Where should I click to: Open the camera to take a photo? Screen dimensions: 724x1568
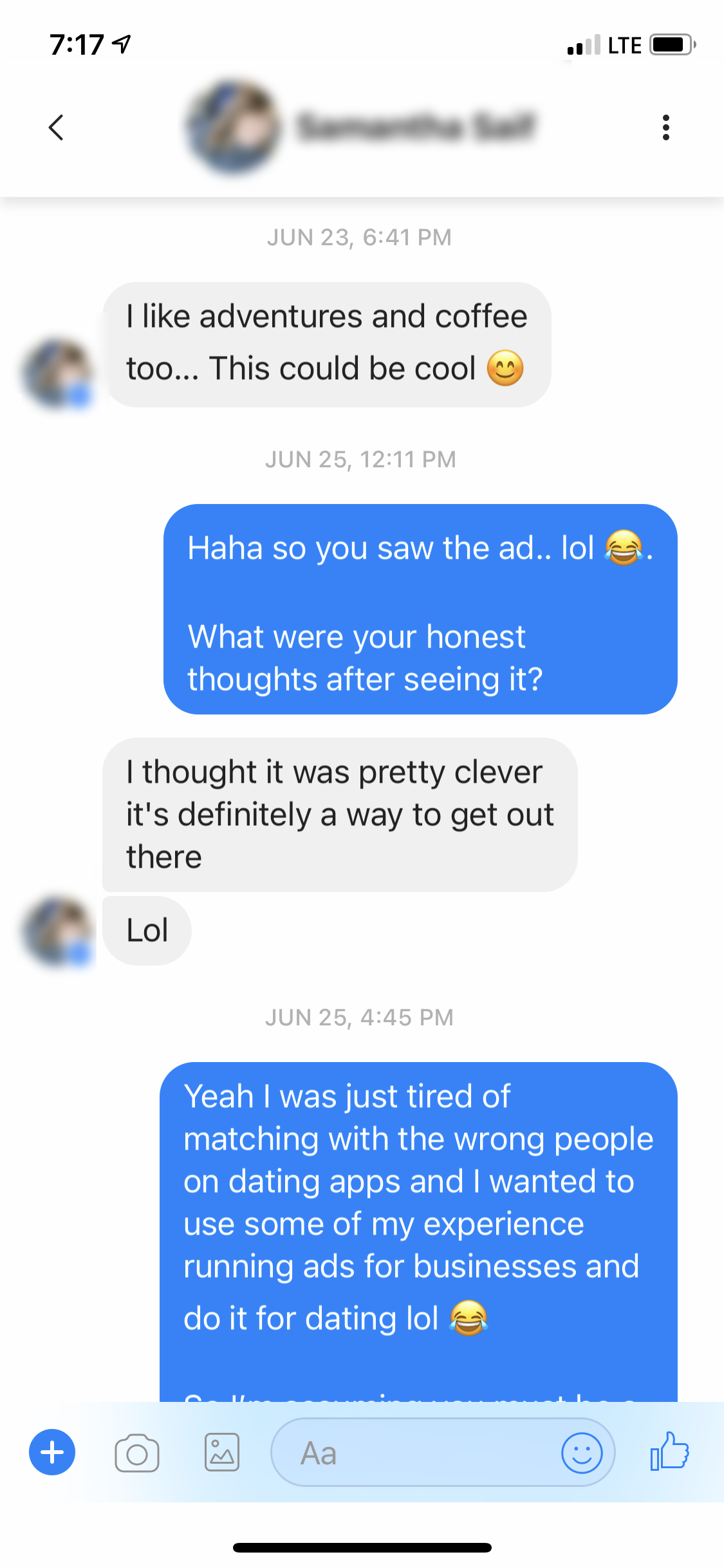[x=137, y=1453]
